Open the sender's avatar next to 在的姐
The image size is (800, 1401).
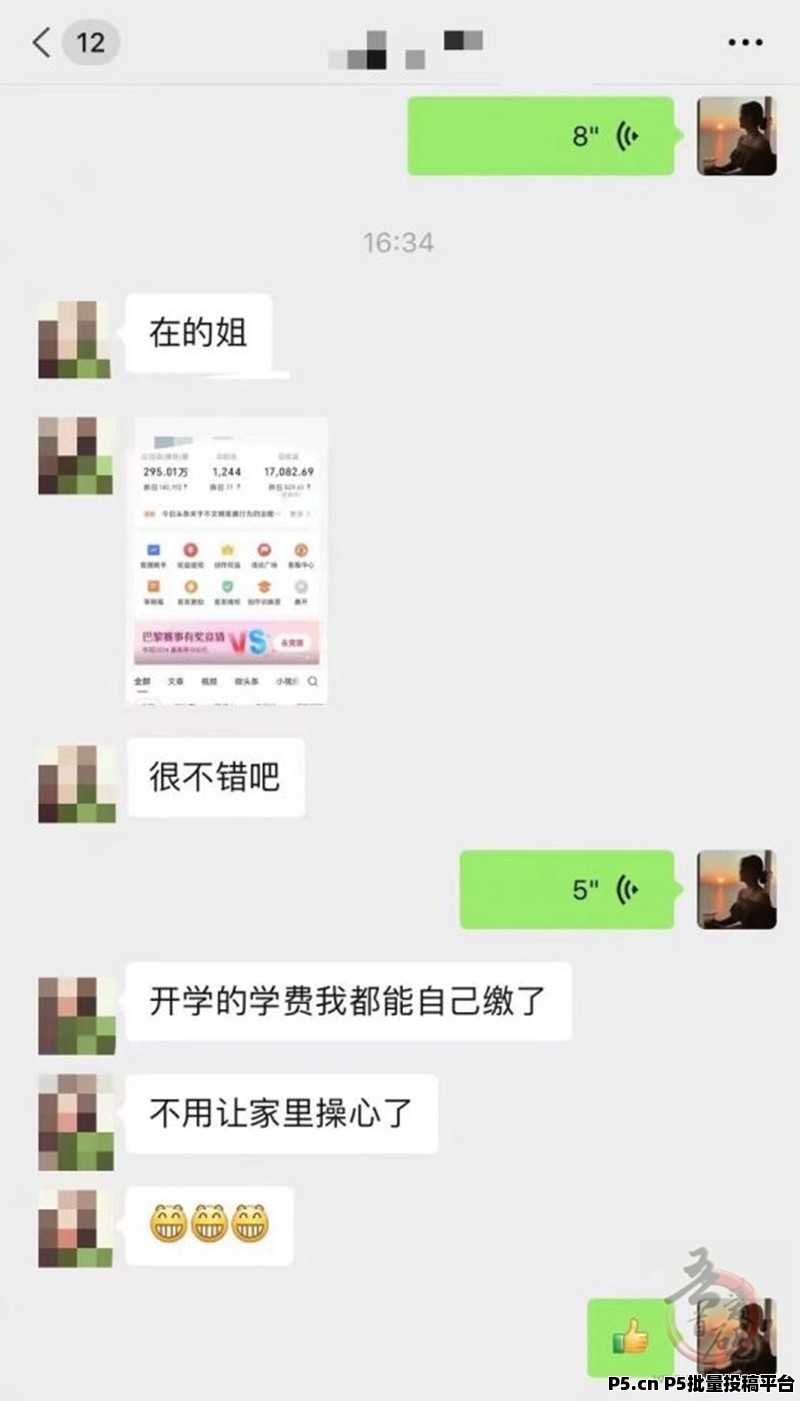75,339
